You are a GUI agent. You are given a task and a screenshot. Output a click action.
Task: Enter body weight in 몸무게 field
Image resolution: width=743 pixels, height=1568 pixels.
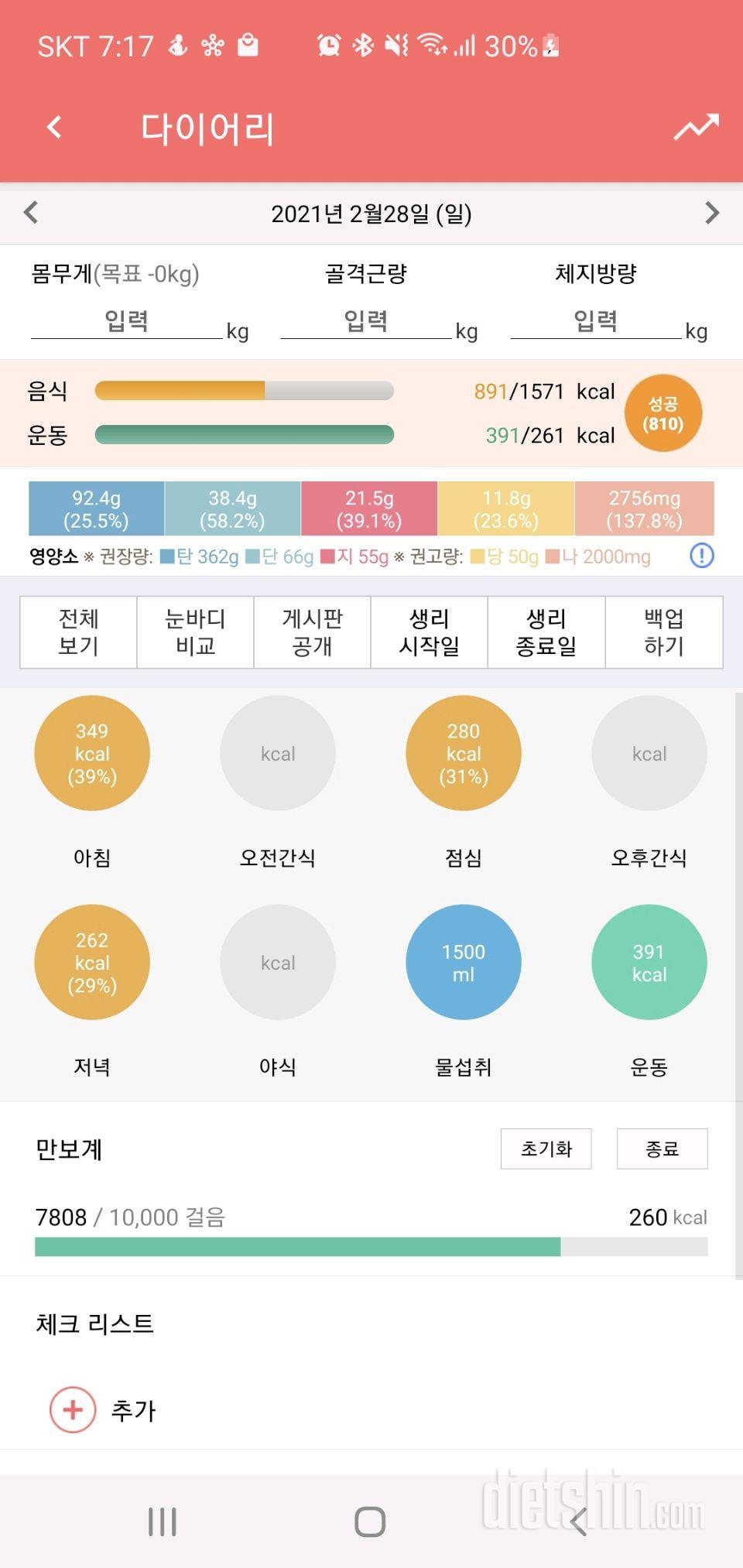[x=127, y=321]
